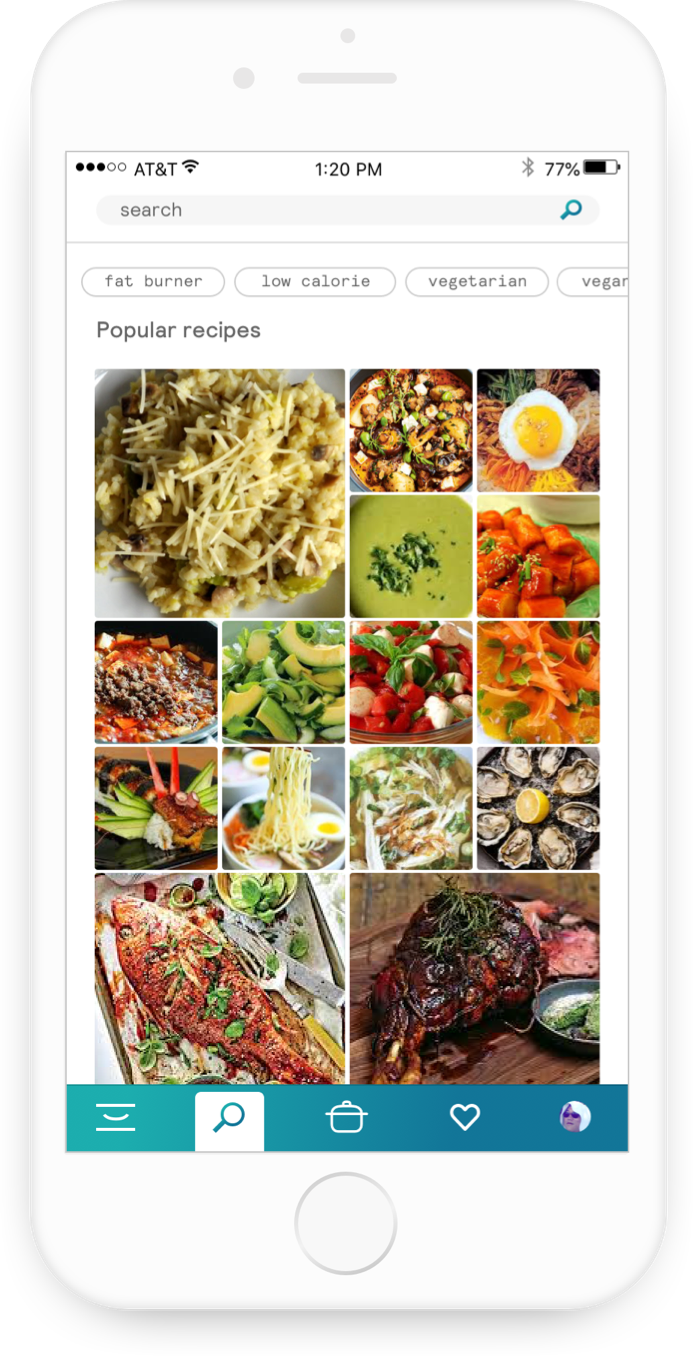The height and width of the screenshot is (1356, 693).
Task: Switch to the search tab
Action: pyautogui.click(x=229, y=1118)
